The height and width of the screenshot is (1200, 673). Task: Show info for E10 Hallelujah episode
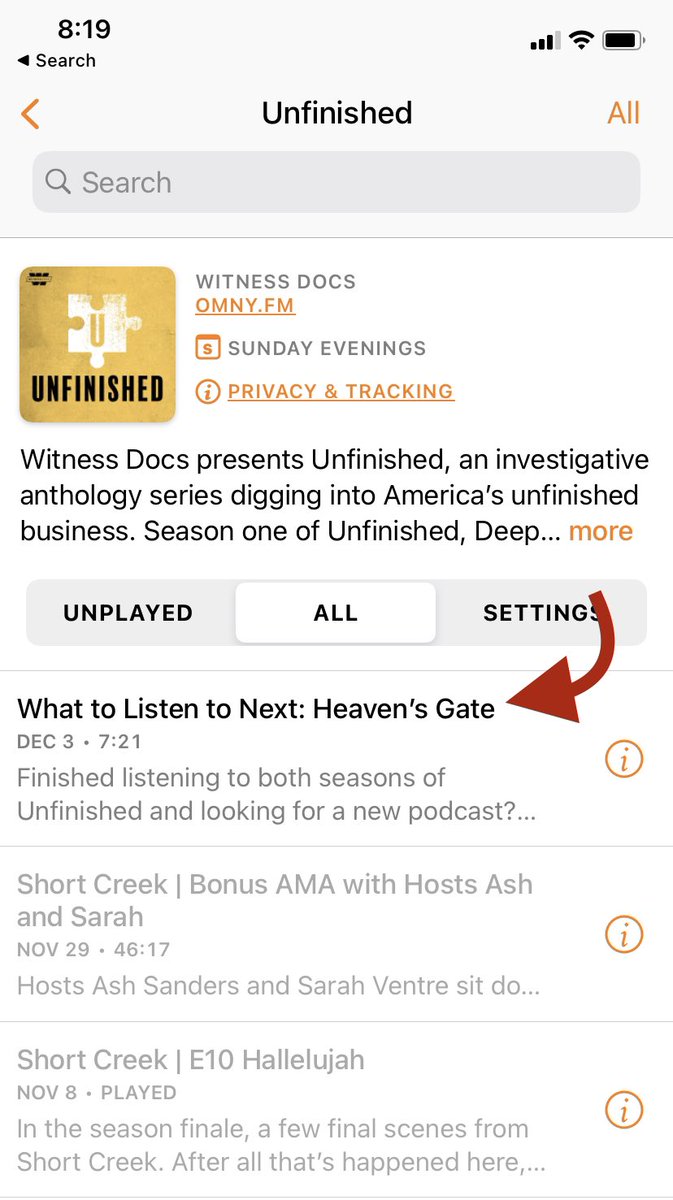coord(624,1109)
